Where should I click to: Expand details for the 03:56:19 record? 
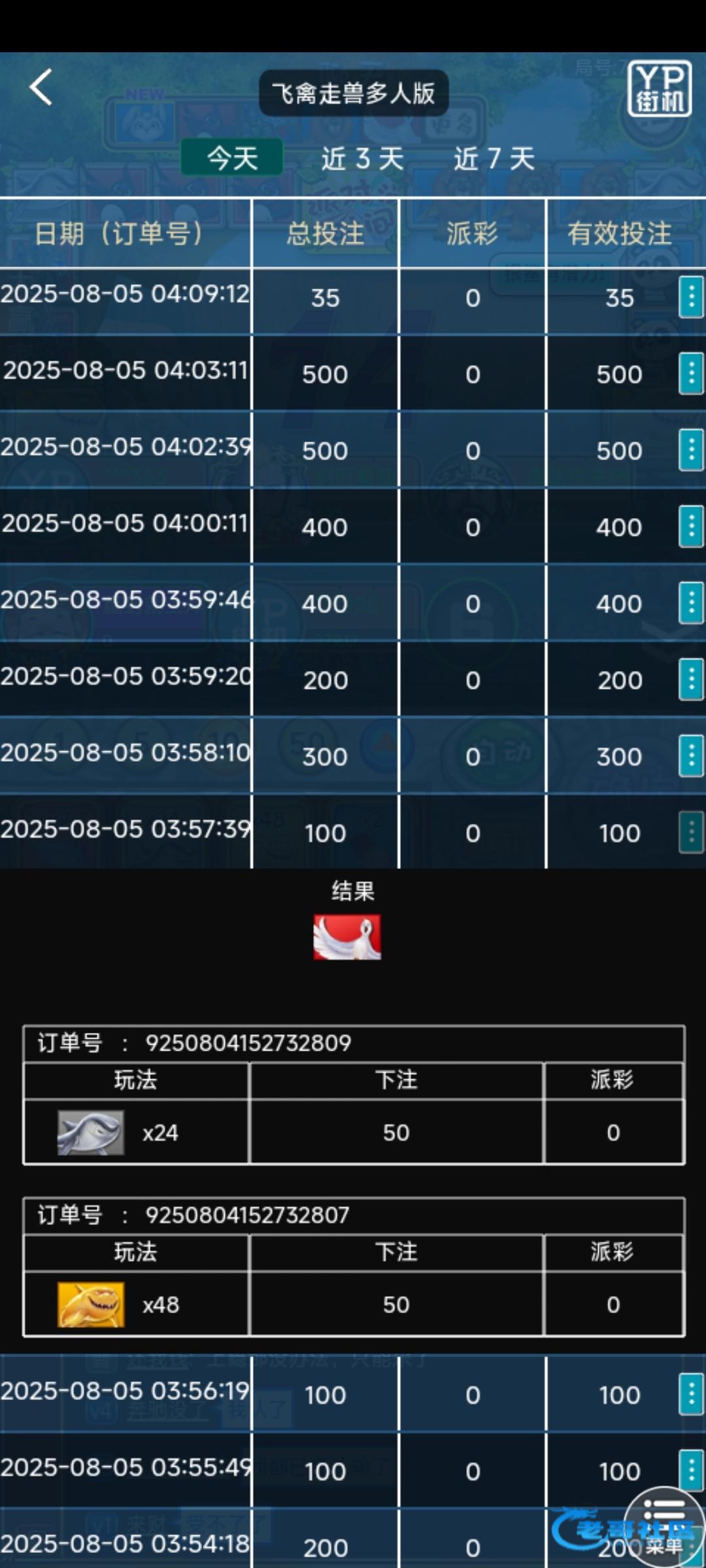pyautogui.click(x=691, y=1394)
